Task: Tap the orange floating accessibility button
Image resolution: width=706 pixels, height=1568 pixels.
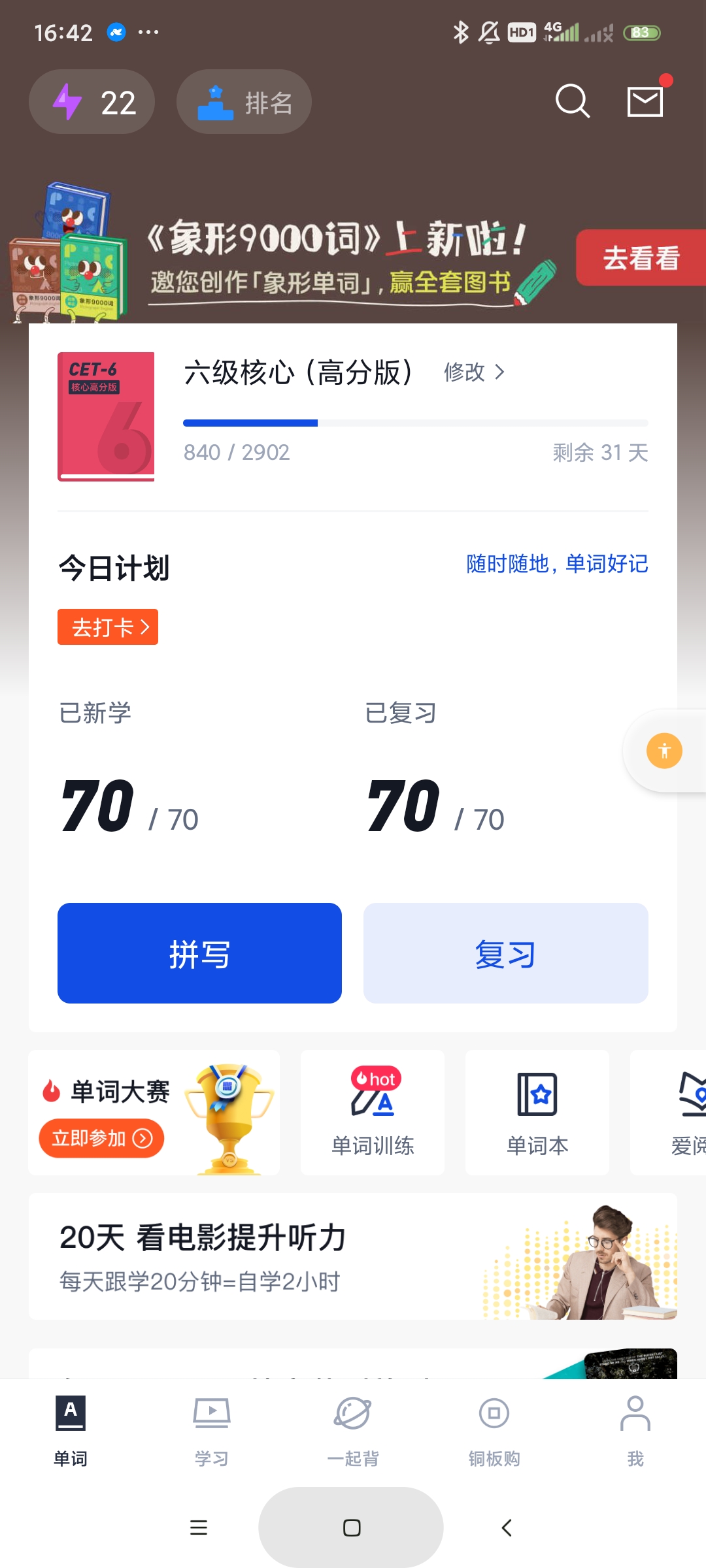Action: [664, 751]
